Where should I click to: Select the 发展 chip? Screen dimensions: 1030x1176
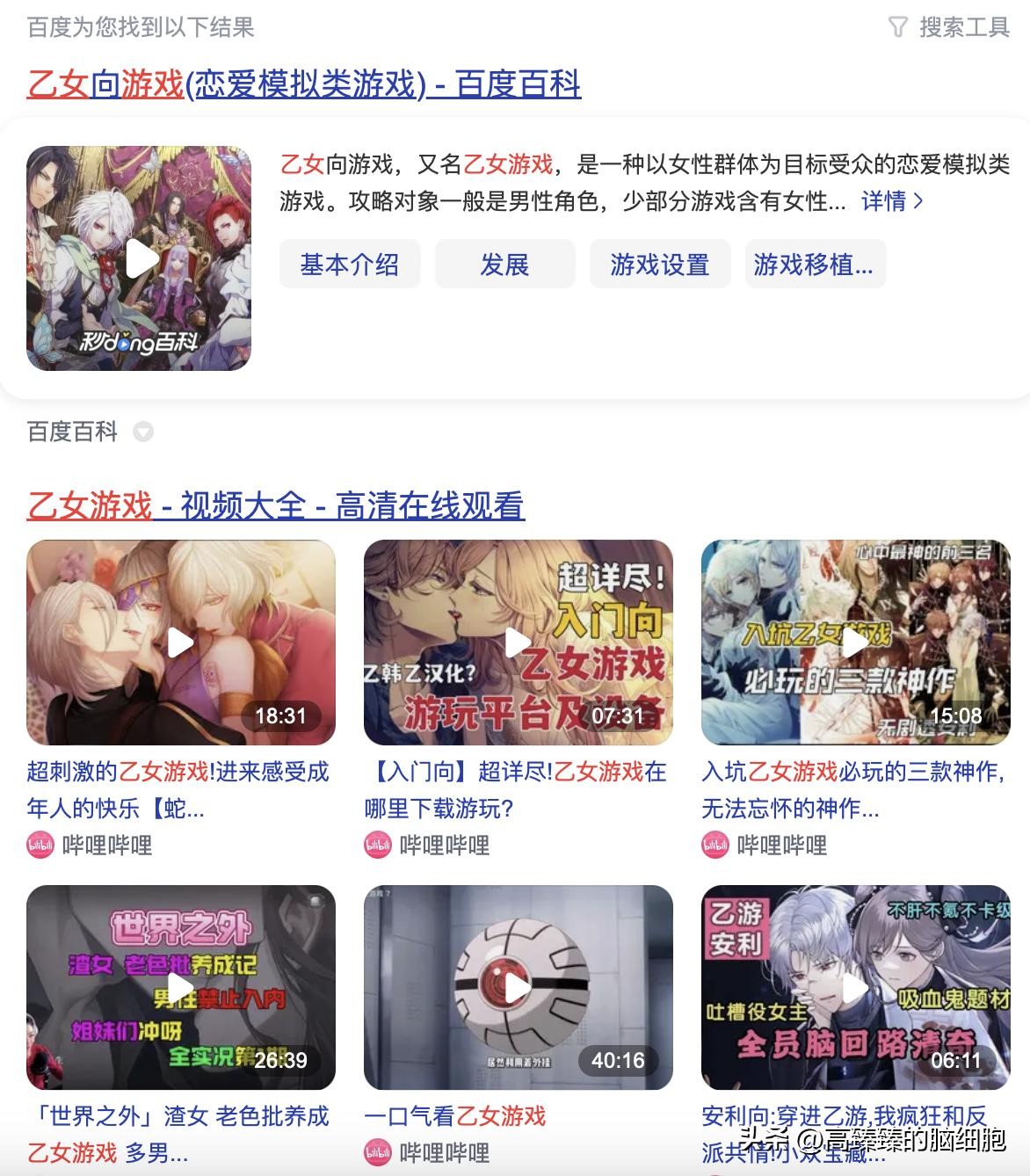click(x=504, y=265)
